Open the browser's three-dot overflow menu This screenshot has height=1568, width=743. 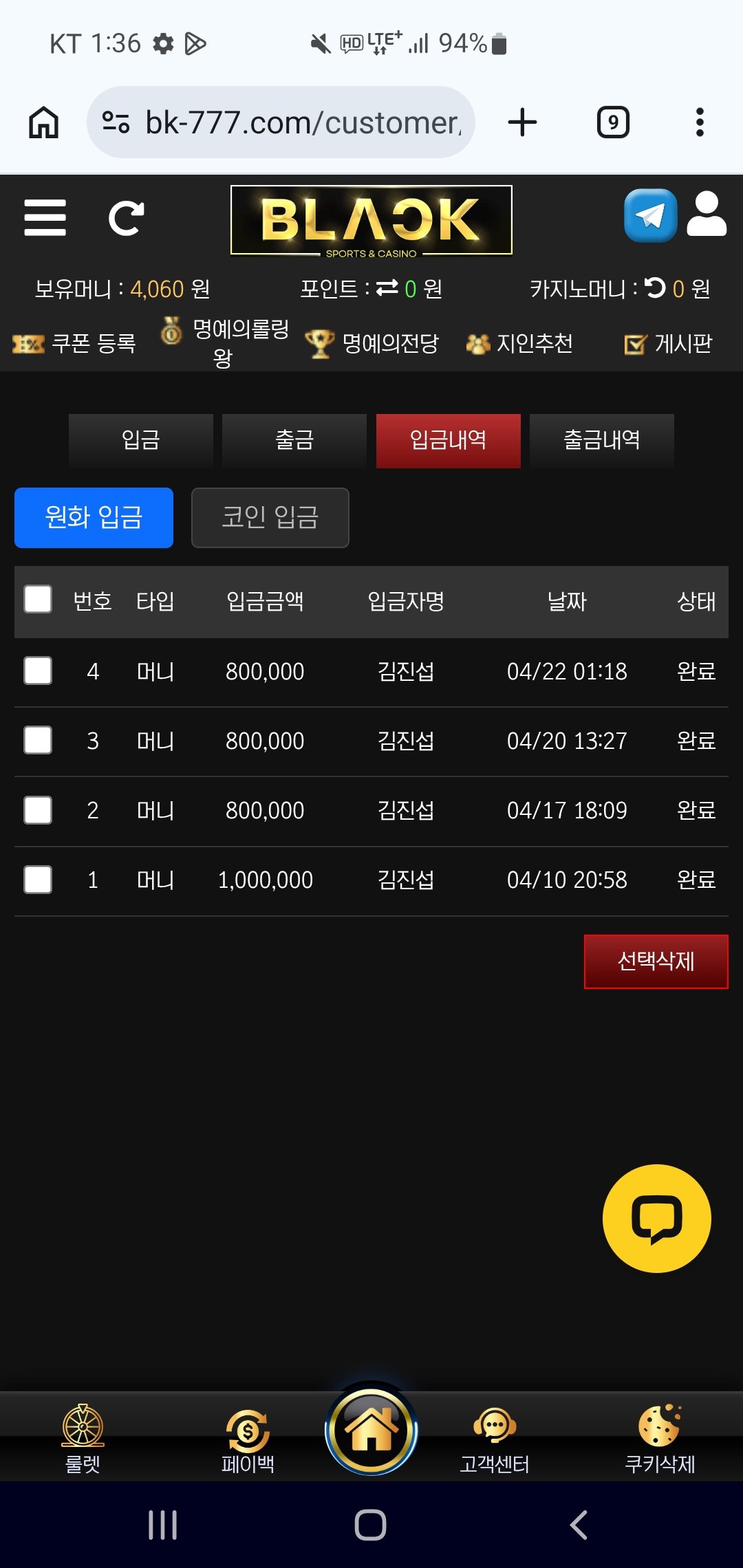[x=700, y=122]
